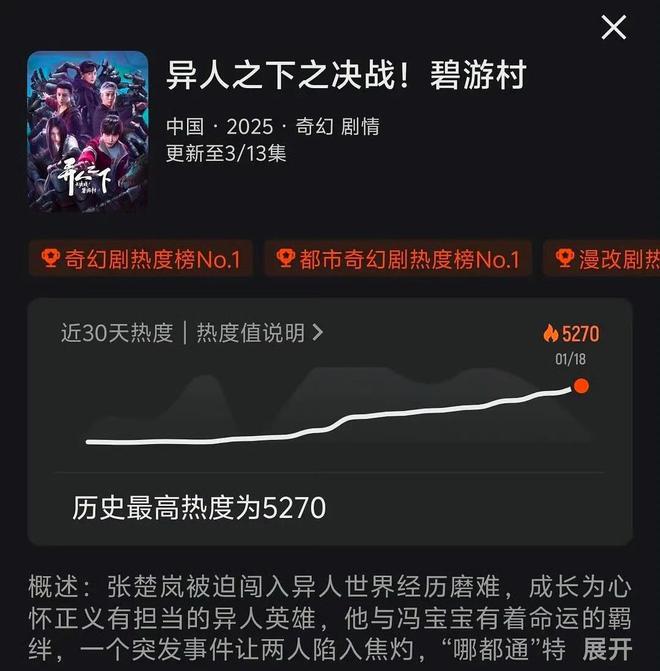Tap the 异人之下 poster thumbnail
Image resolution: width=660 pixels, height=671 pixels.
pyautogui.click(x=88, y=132)
